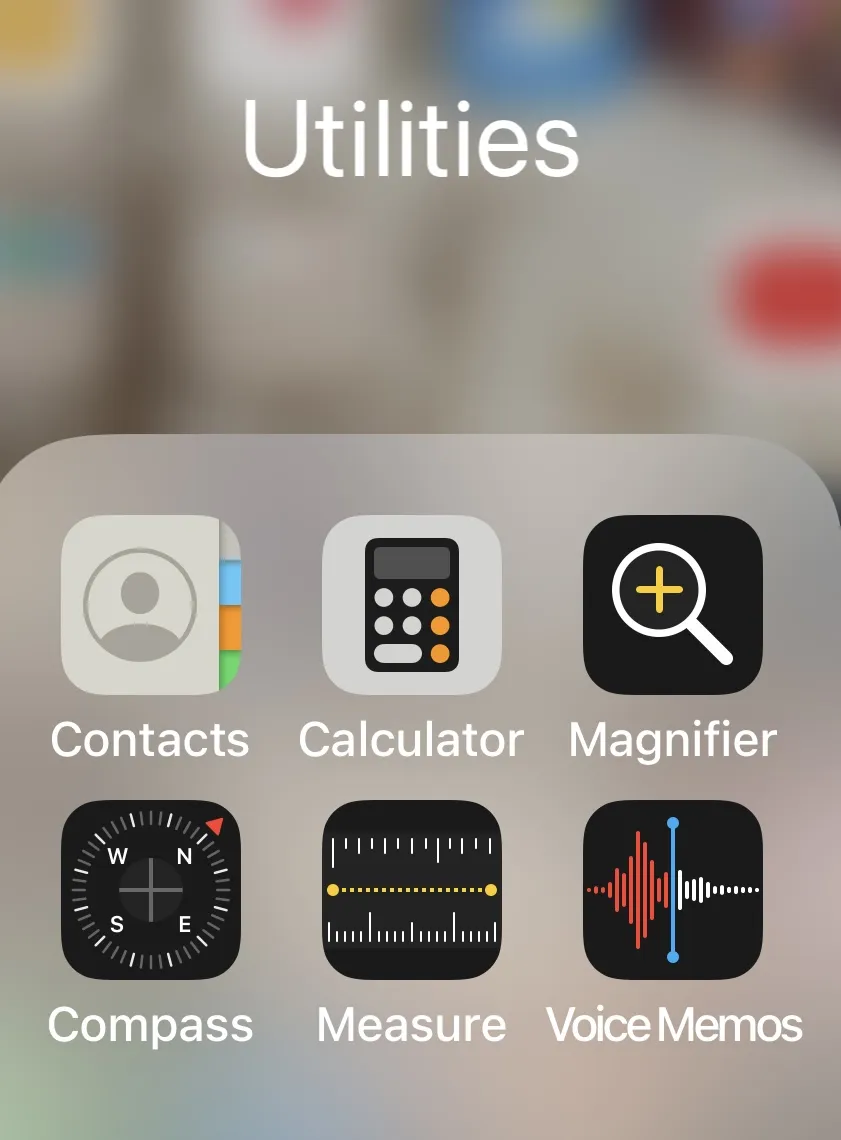The image size is (841, 1140).
Task: Open the Contacts app
Action: [x=151, y=605]
